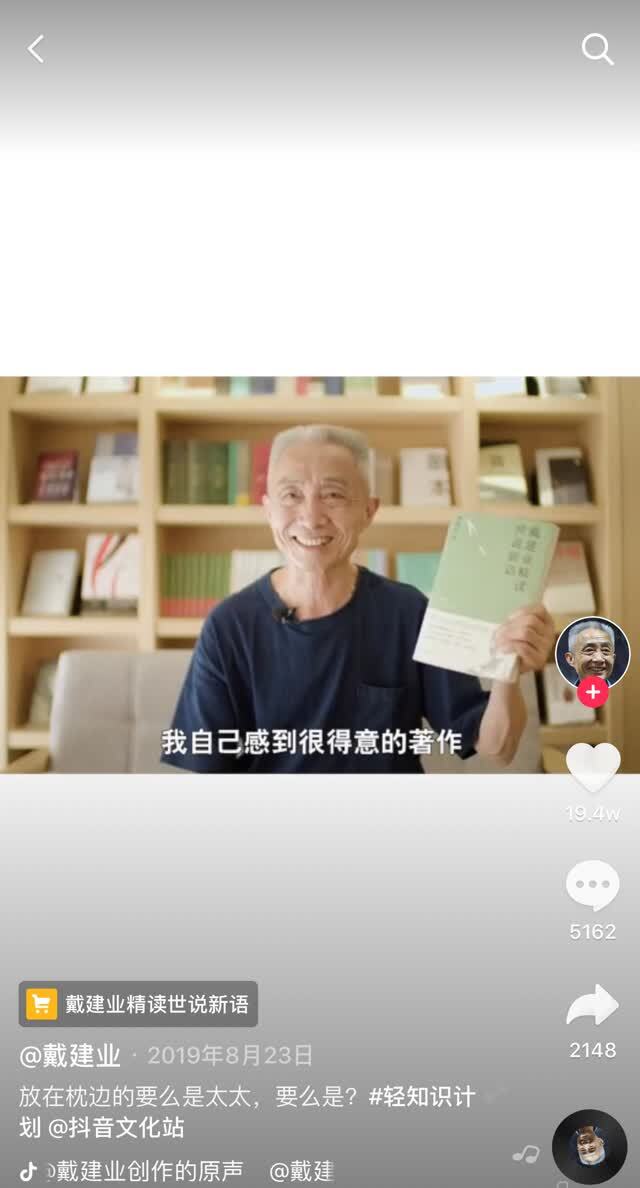Open the @戴建业 username

tap(70, 1055)
